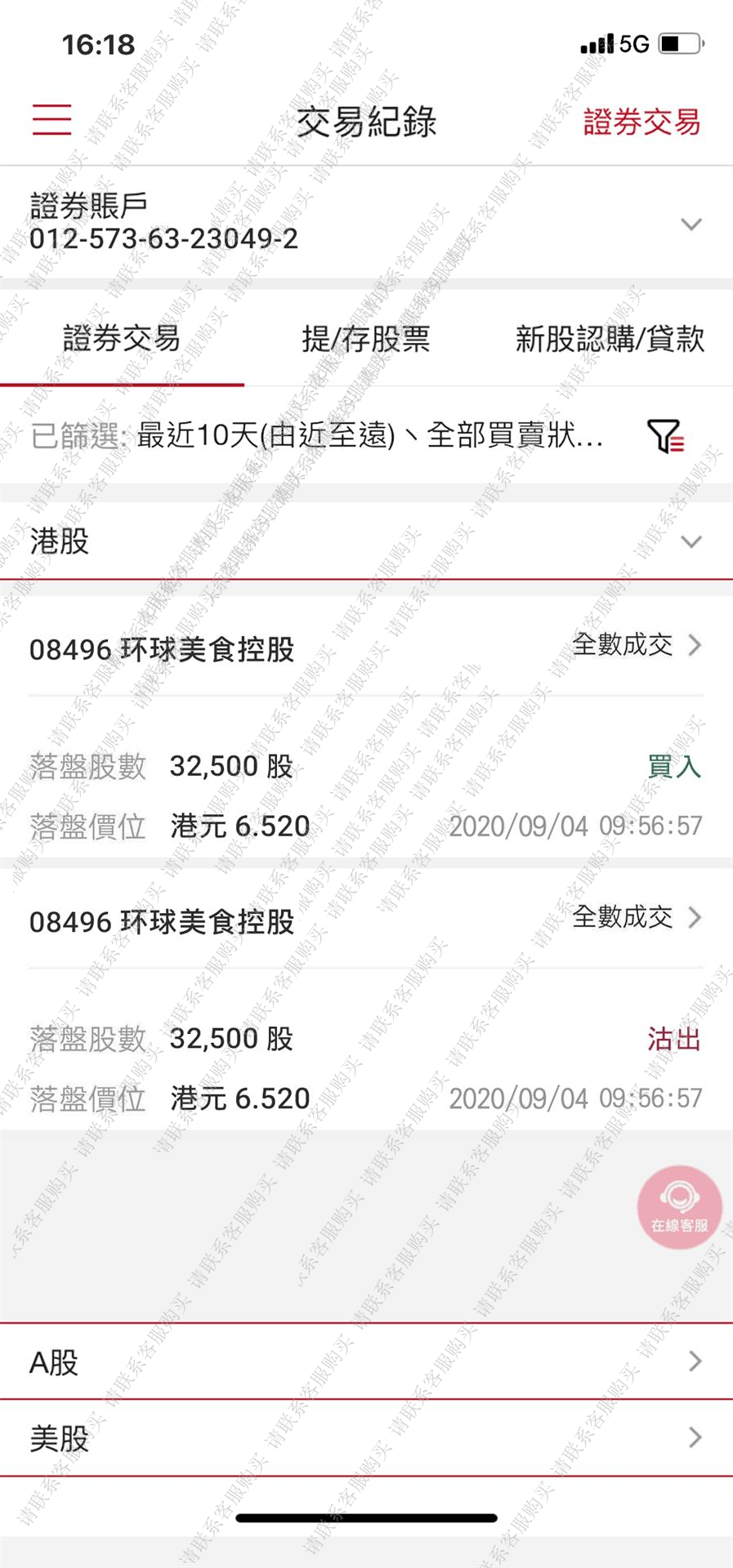Expand the 證券賬戶 account dropdown
Screen dimensions: 733x1568
[x=691, y=224]
